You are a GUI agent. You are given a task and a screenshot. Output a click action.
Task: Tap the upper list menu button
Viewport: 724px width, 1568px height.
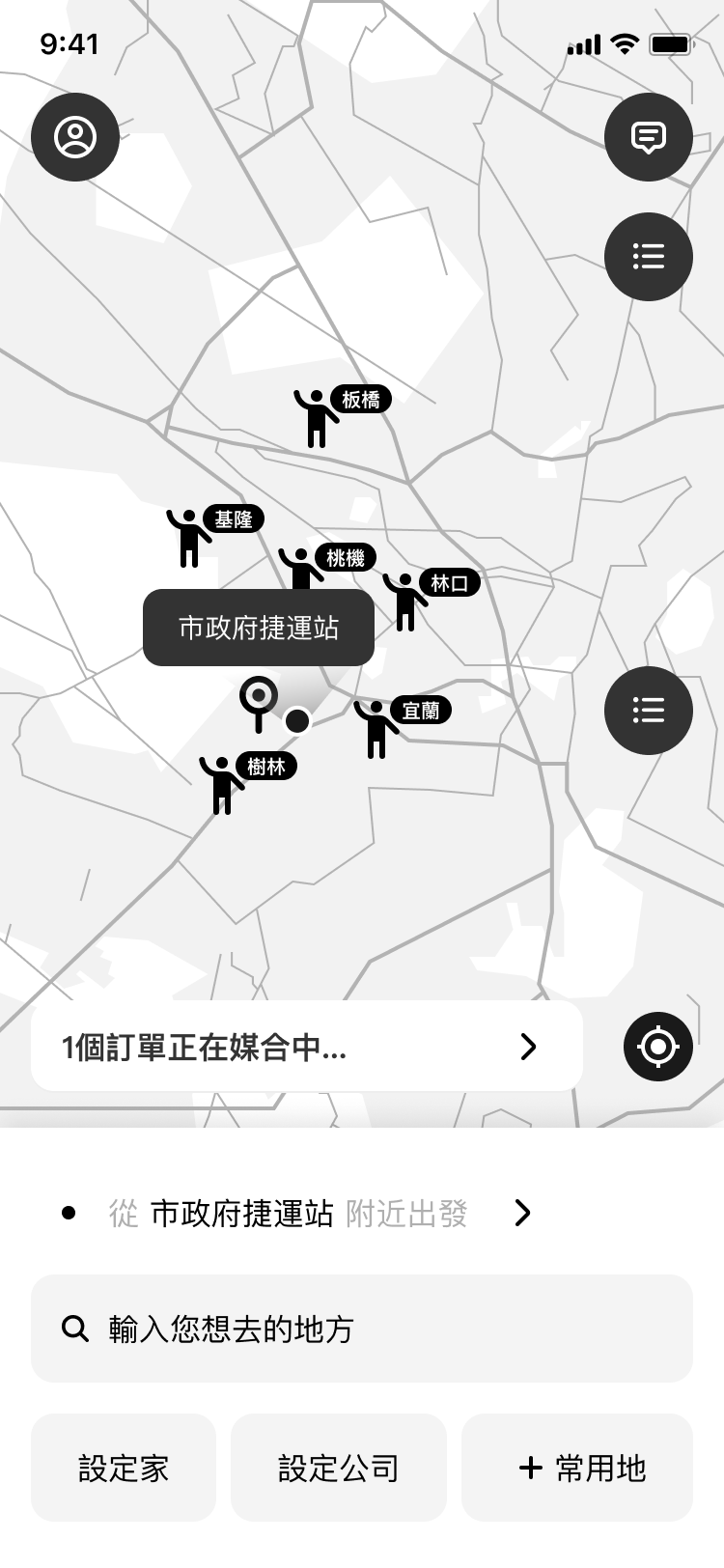tap(649, 257)
